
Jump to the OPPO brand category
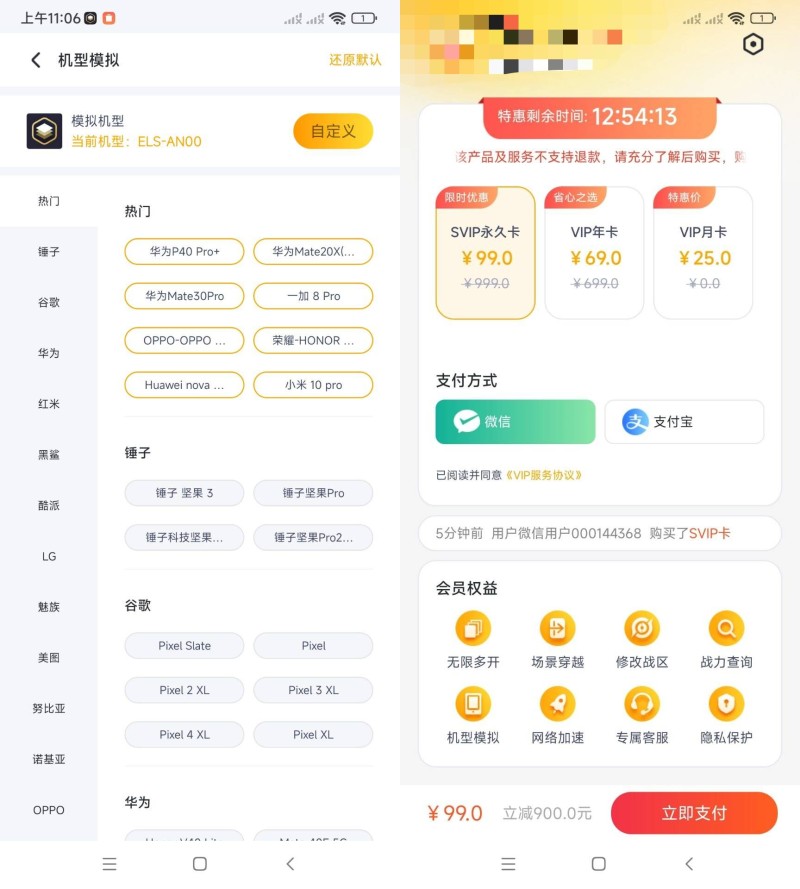point(49,810)
